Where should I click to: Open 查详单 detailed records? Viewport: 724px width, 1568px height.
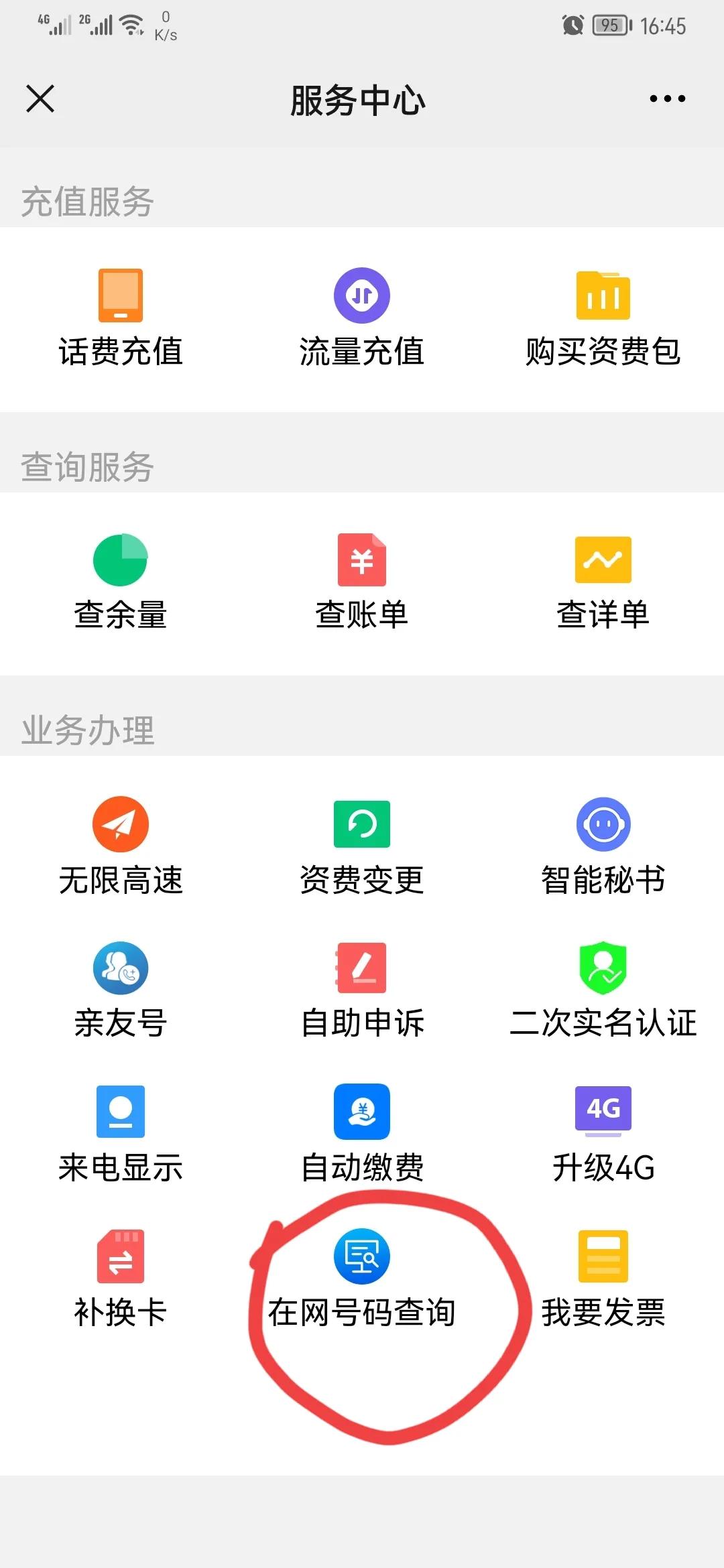[603, 582]
